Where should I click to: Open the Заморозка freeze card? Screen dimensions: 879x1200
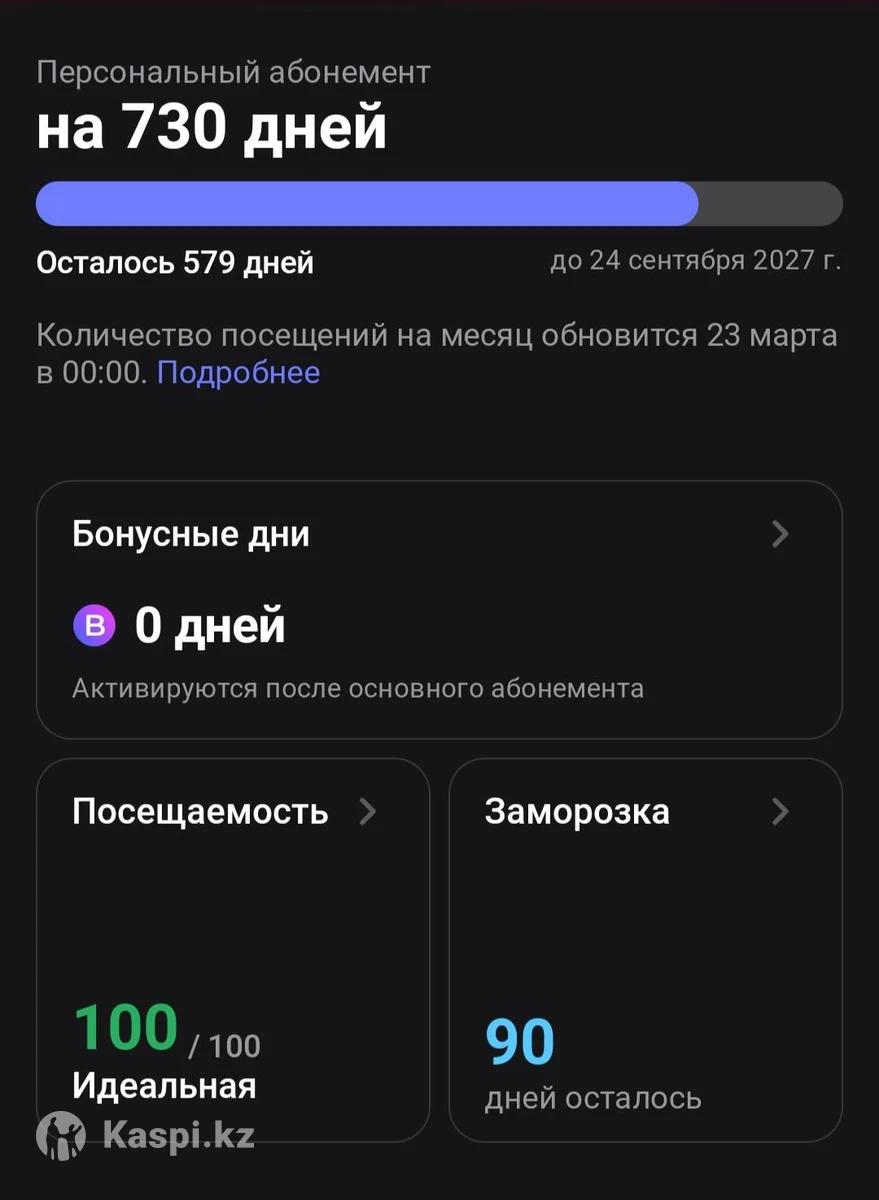point(645,948)
